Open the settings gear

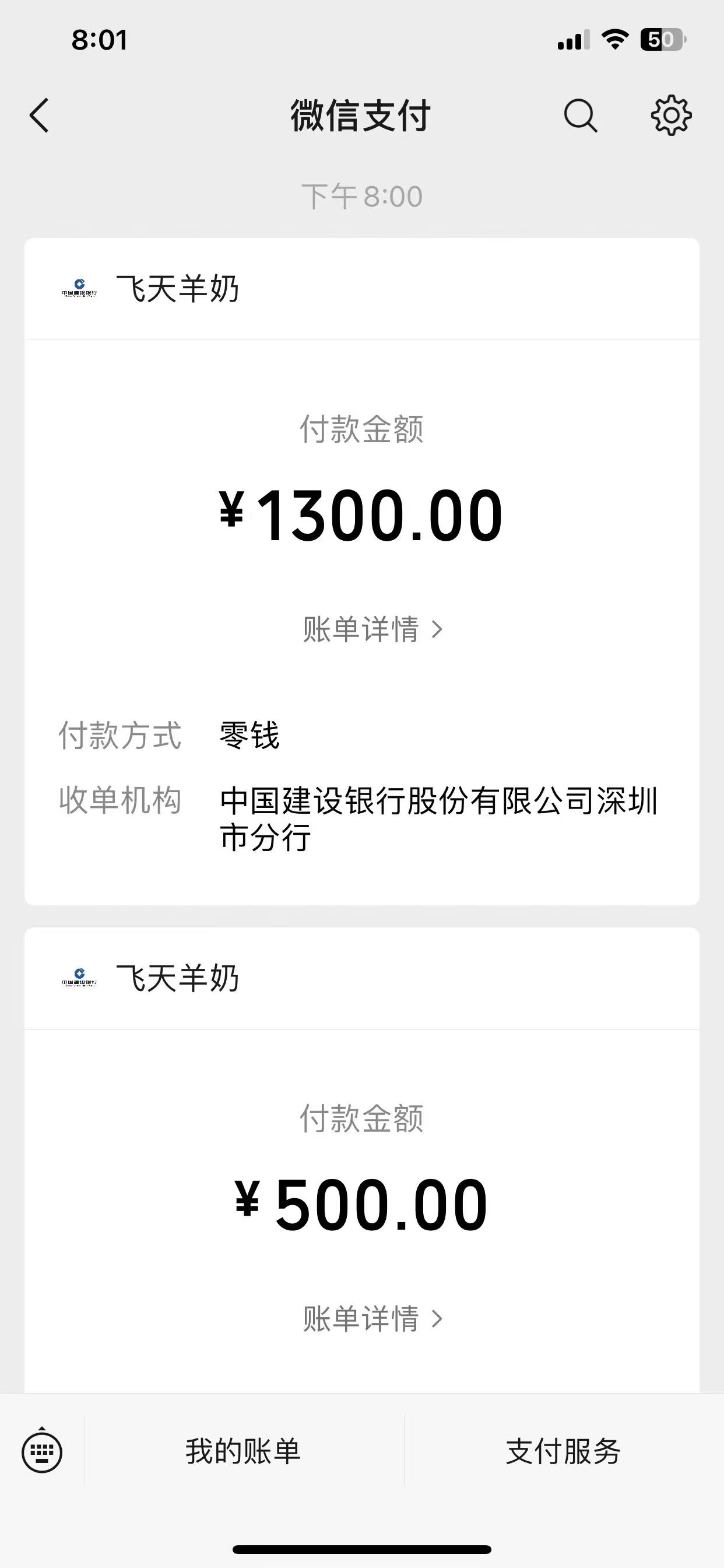(x=671, y=115)
